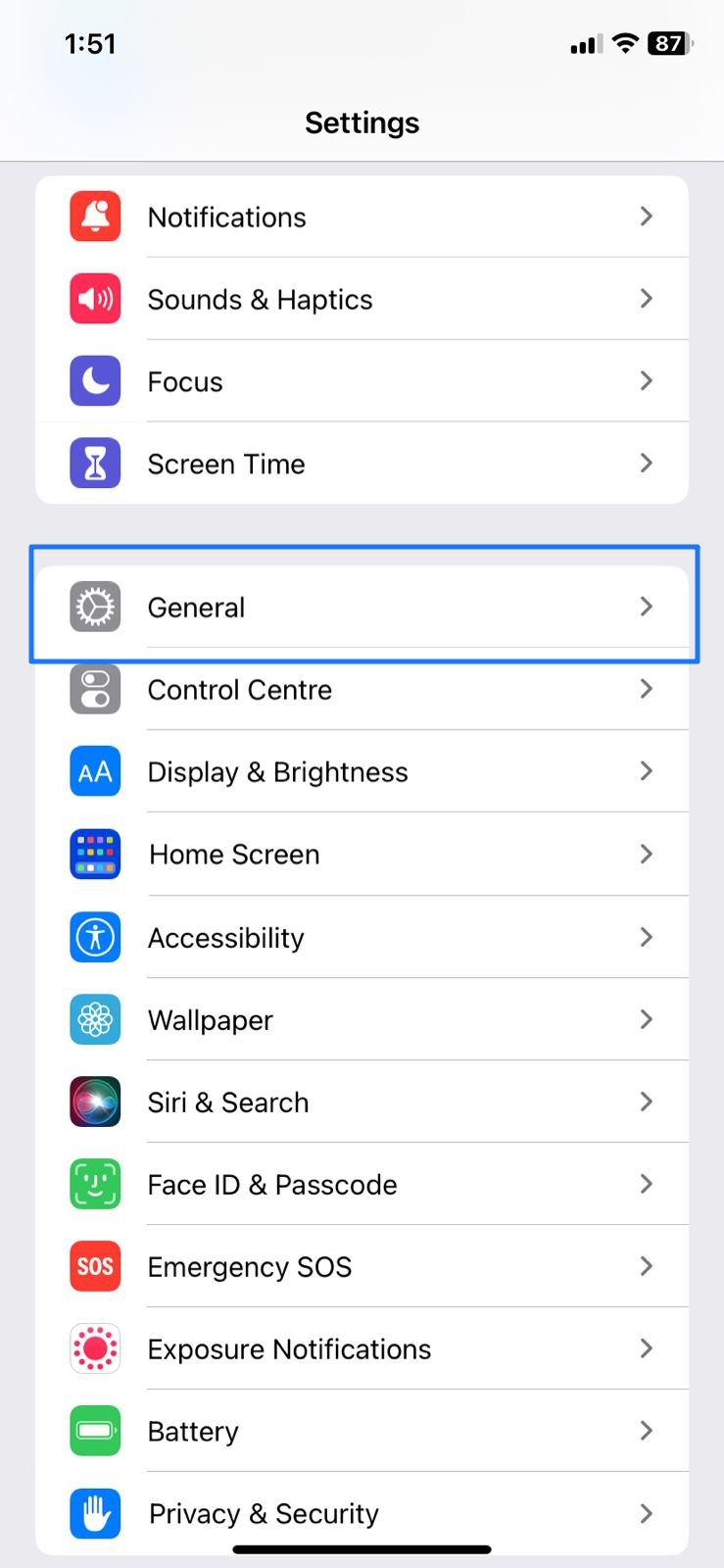Expand the Accessibility row chevron

coord(646,937)
